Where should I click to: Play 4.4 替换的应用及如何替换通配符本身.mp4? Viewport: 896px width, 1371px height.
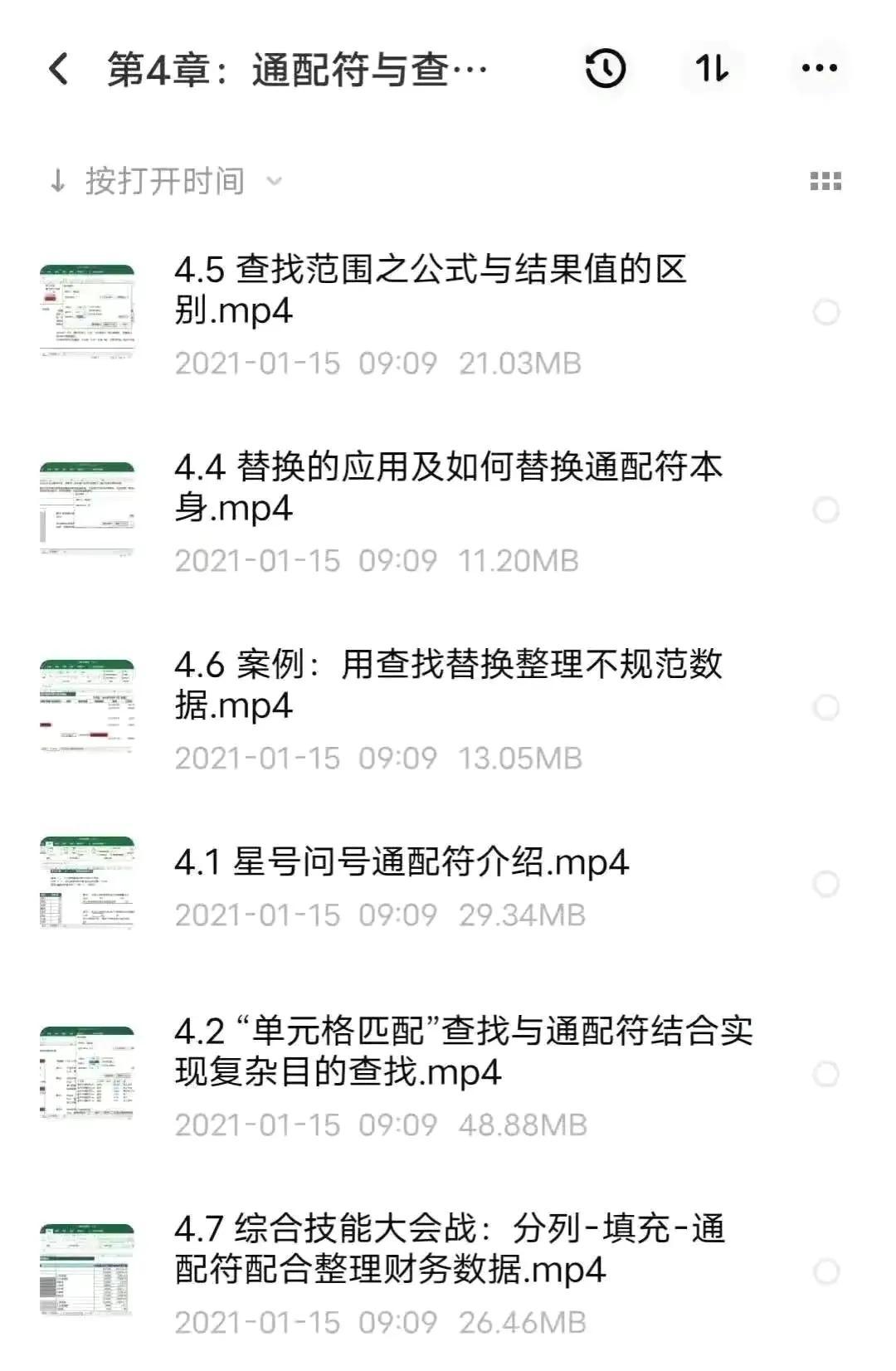448,488
